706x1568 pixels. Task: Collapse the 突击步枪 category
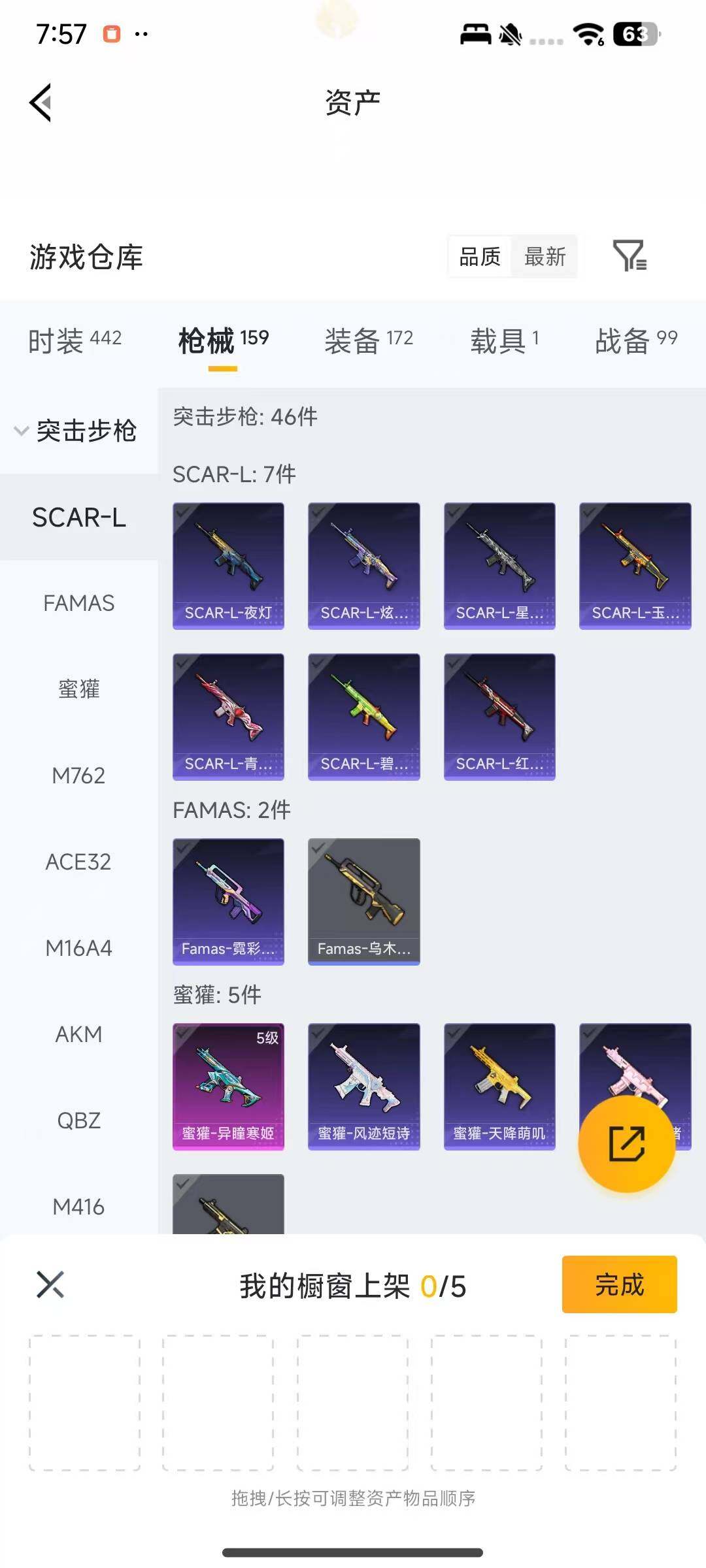[x=75, y=431]
